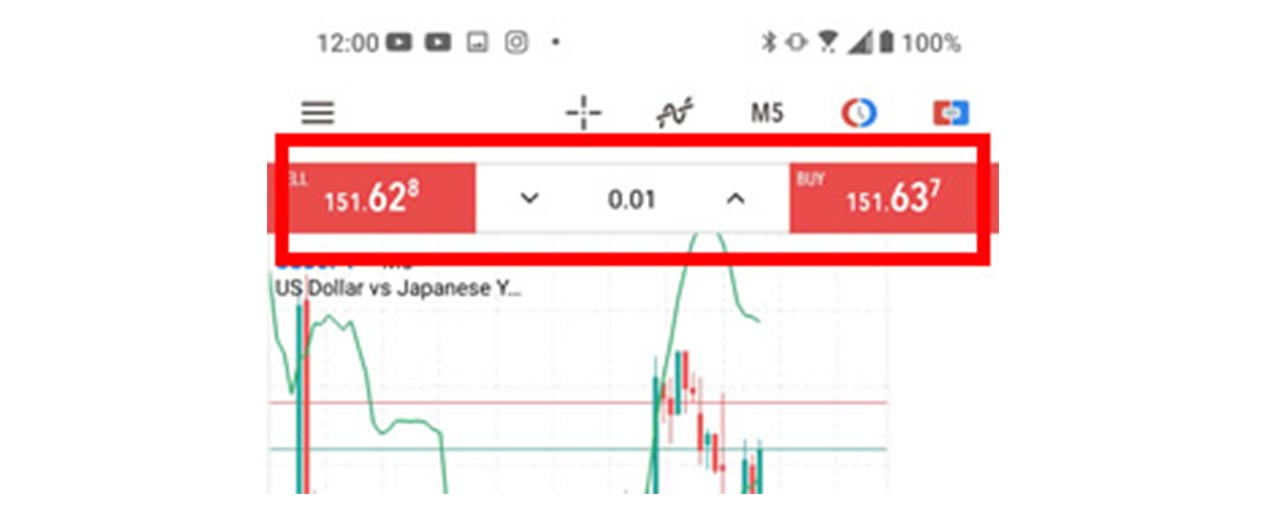Decrease trade volume with down chevron
Image resolution: width=1266 pixels, height=512 pixels.
(x=530, y=199)
